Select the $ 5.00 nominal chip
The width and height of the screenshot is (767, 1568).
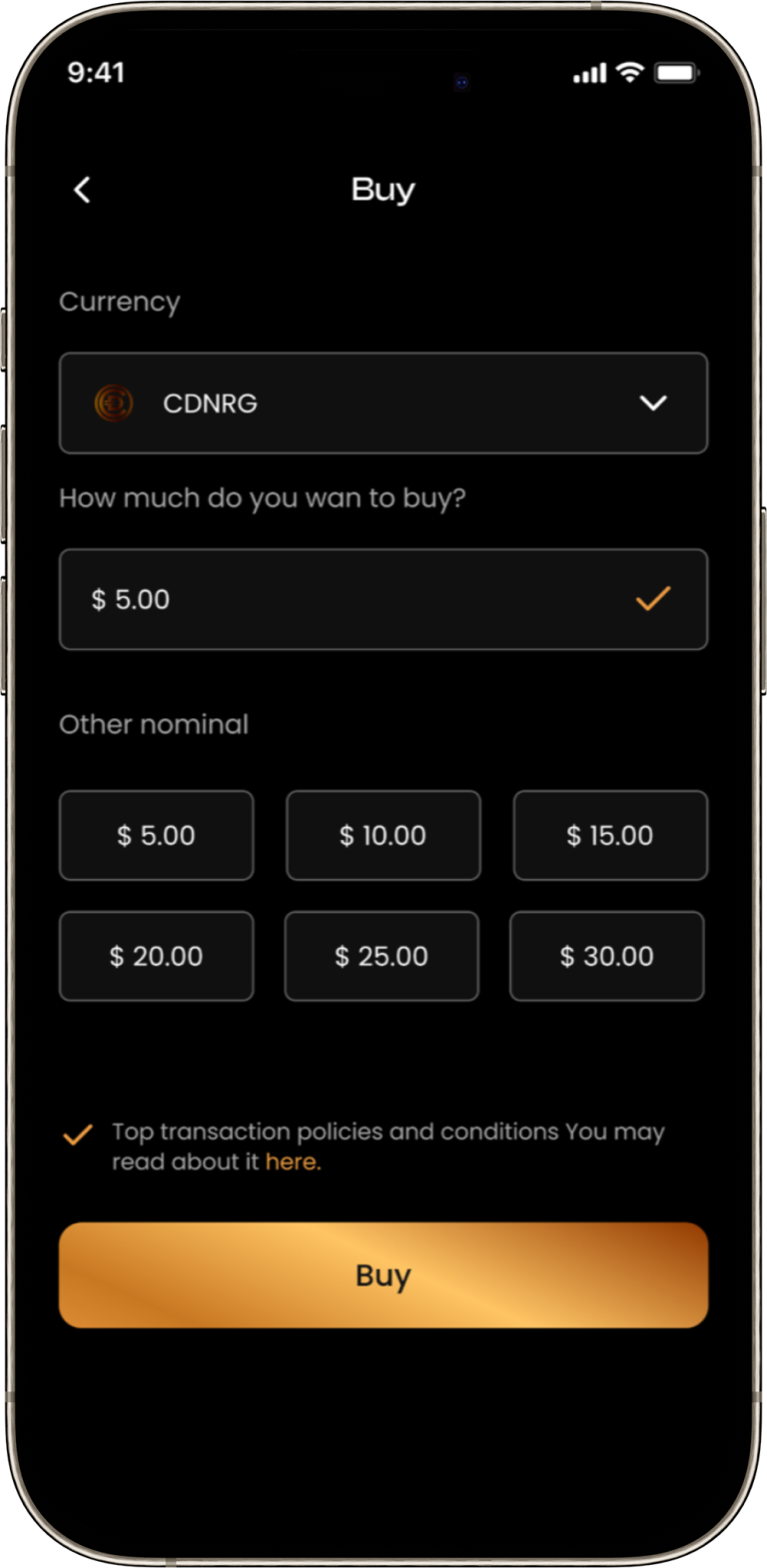point(157,835)
